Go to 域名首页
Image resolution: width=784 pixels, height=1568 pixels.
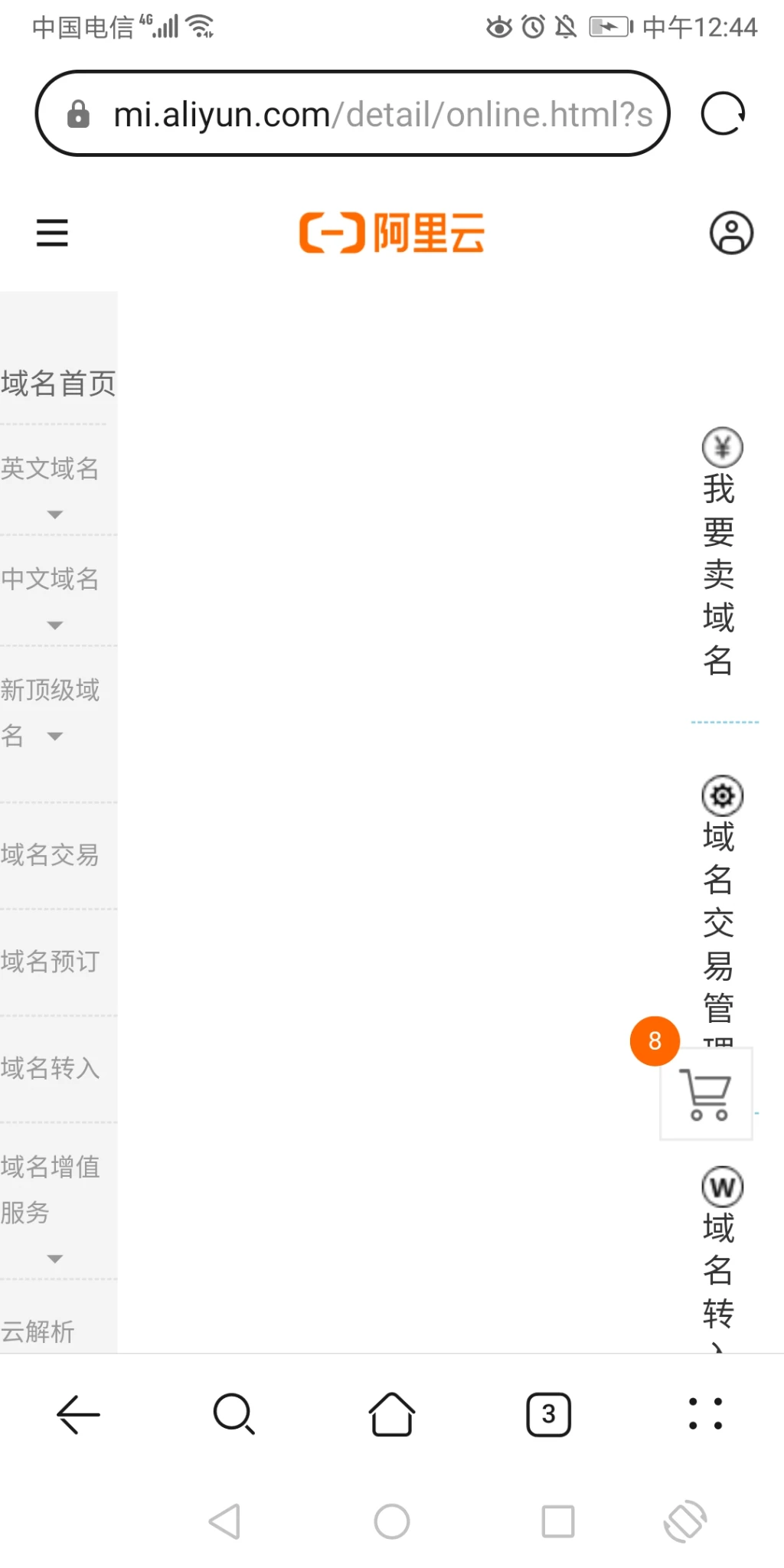pos(58,383)
